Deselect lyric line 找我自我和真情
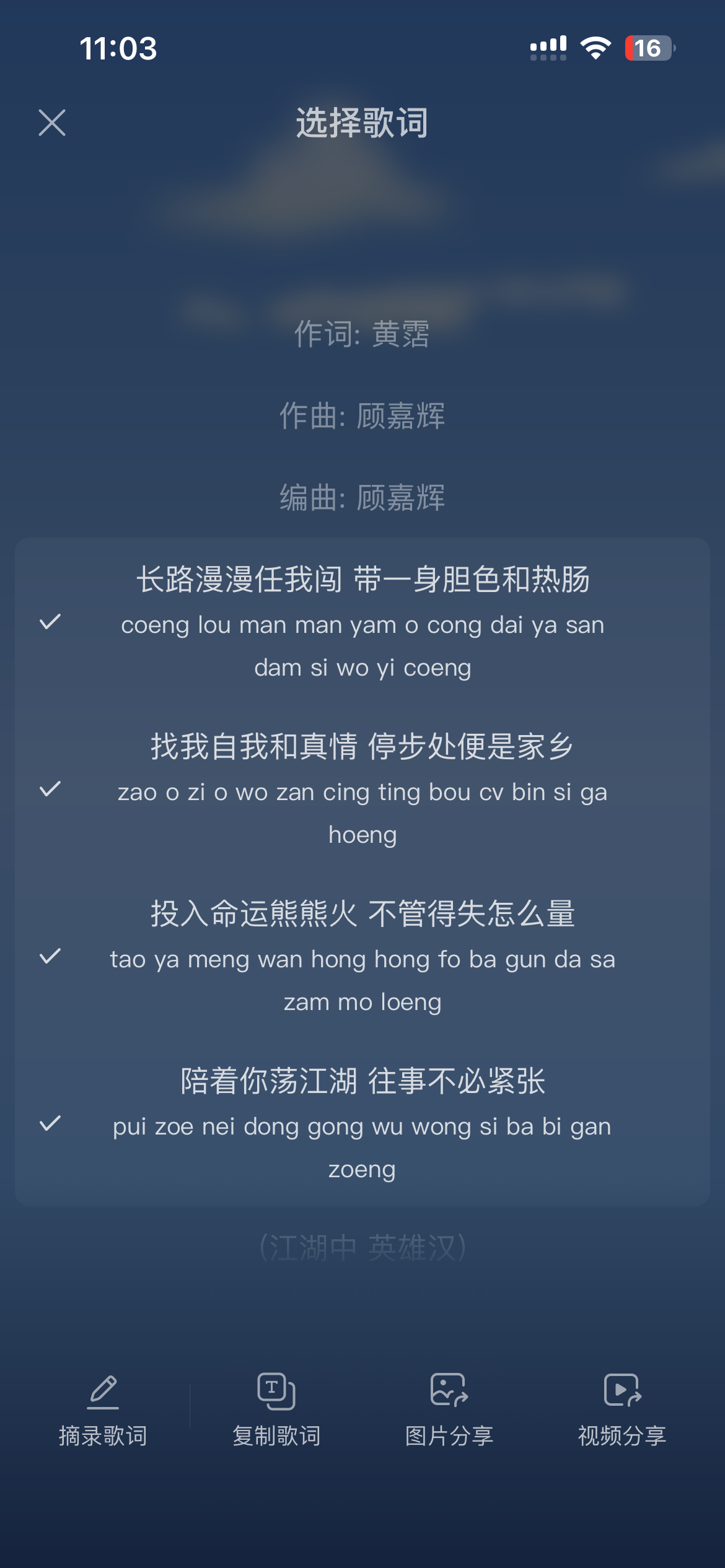The image size is (725, 1568). point(362,788)
